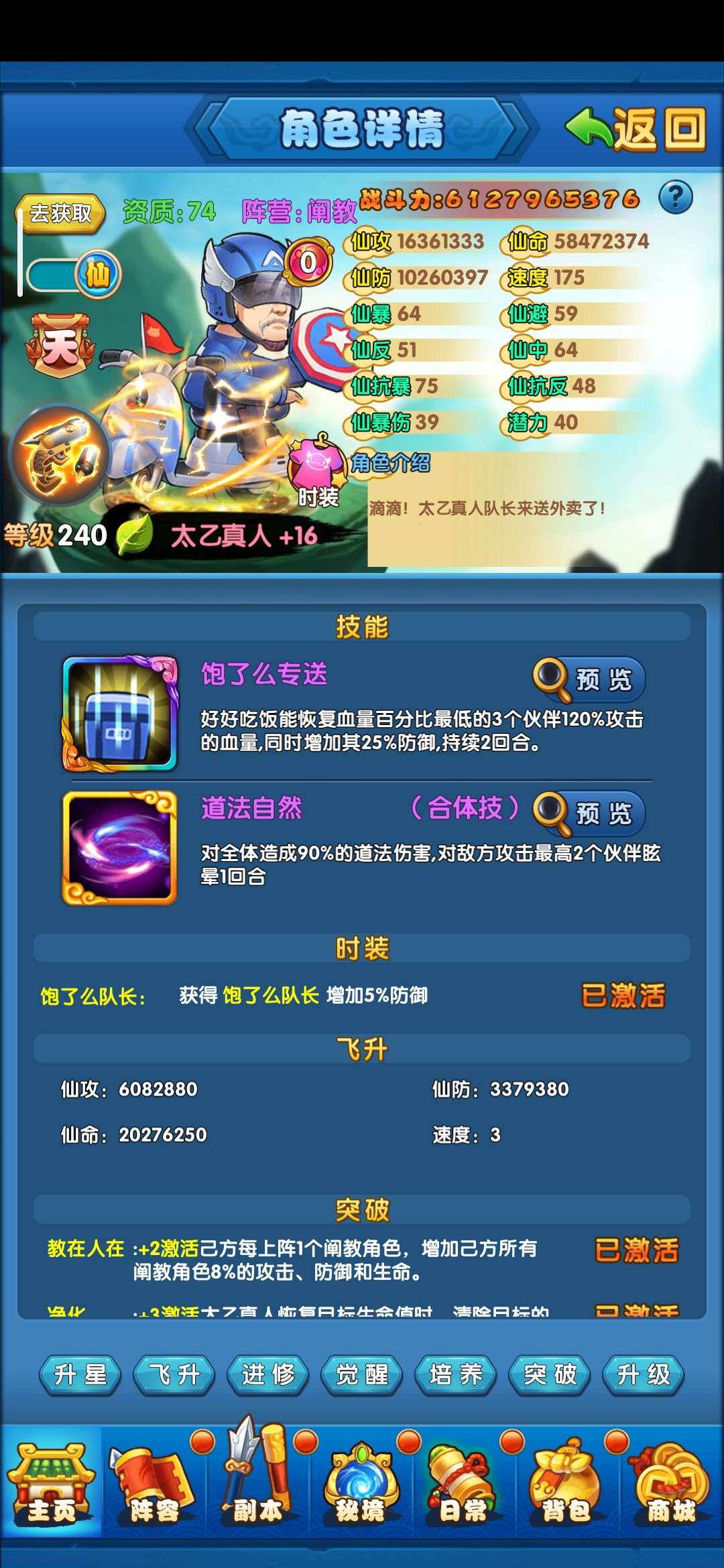Tap the 升级 level-up button
Viewport: 724px width, 1568px height.
click(644, 1375)
